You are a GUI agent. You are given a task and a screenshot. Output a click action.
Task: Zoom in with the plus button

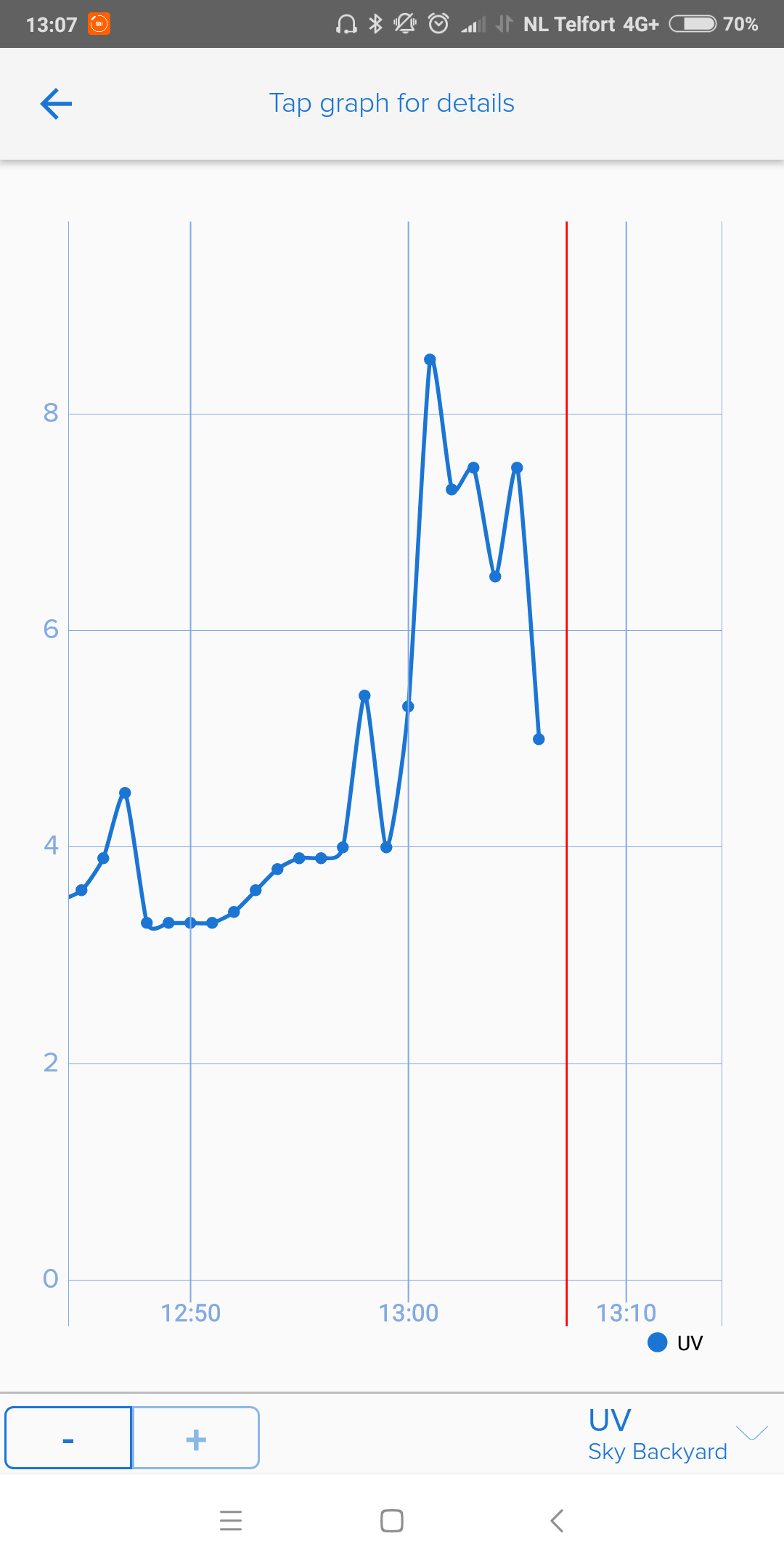pyautogui.click(x=196, y=1437)
